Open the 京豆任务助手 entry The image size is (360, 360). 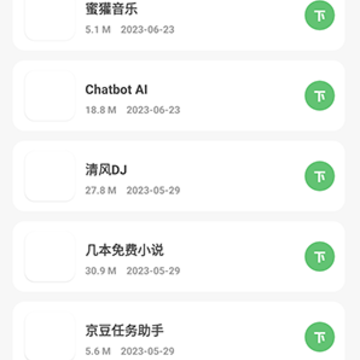click(179, 331)
